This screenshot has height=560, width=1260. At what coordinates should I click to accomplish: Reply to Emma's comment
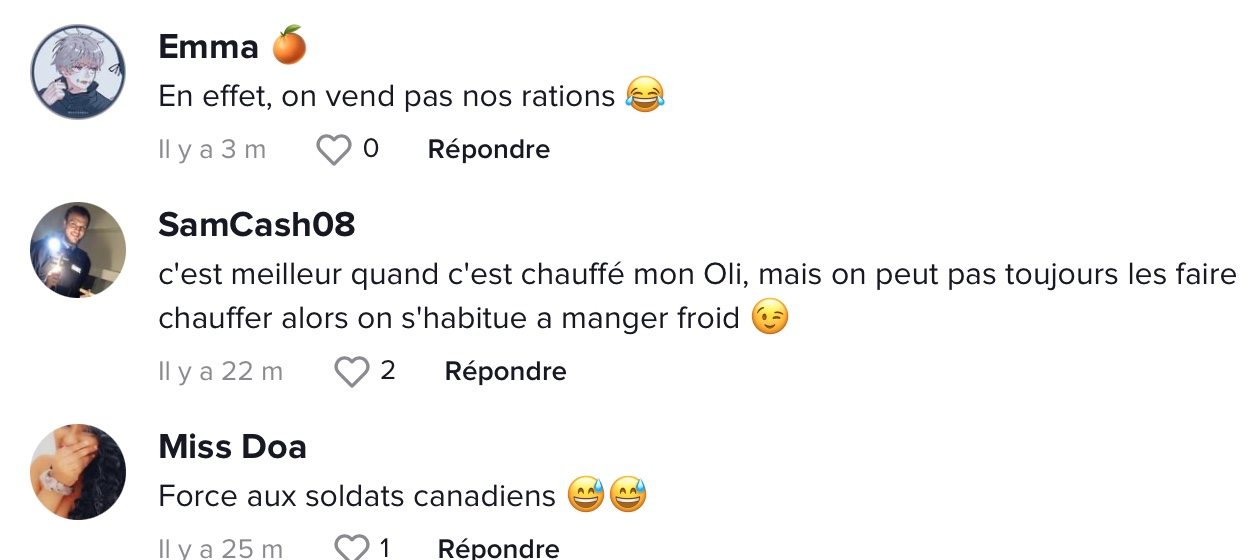[x=488, y=150]
